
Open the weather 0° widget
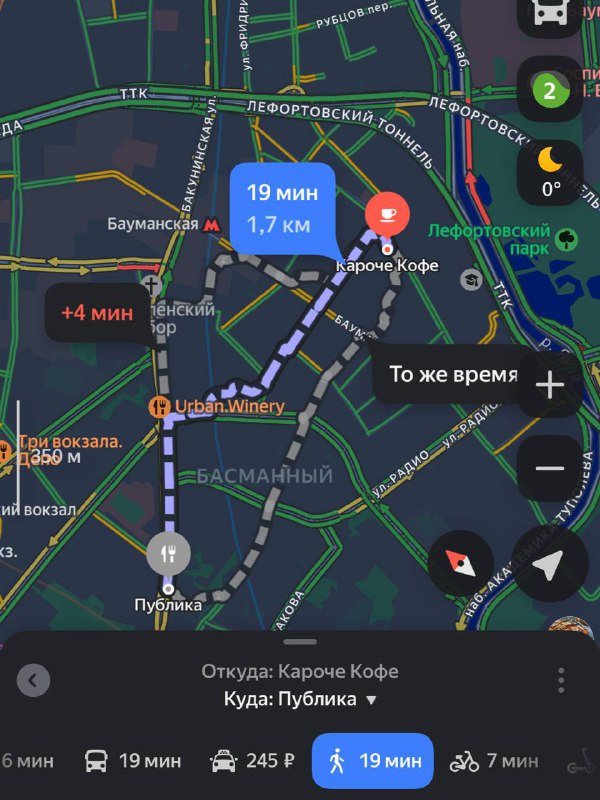(550, 170)
